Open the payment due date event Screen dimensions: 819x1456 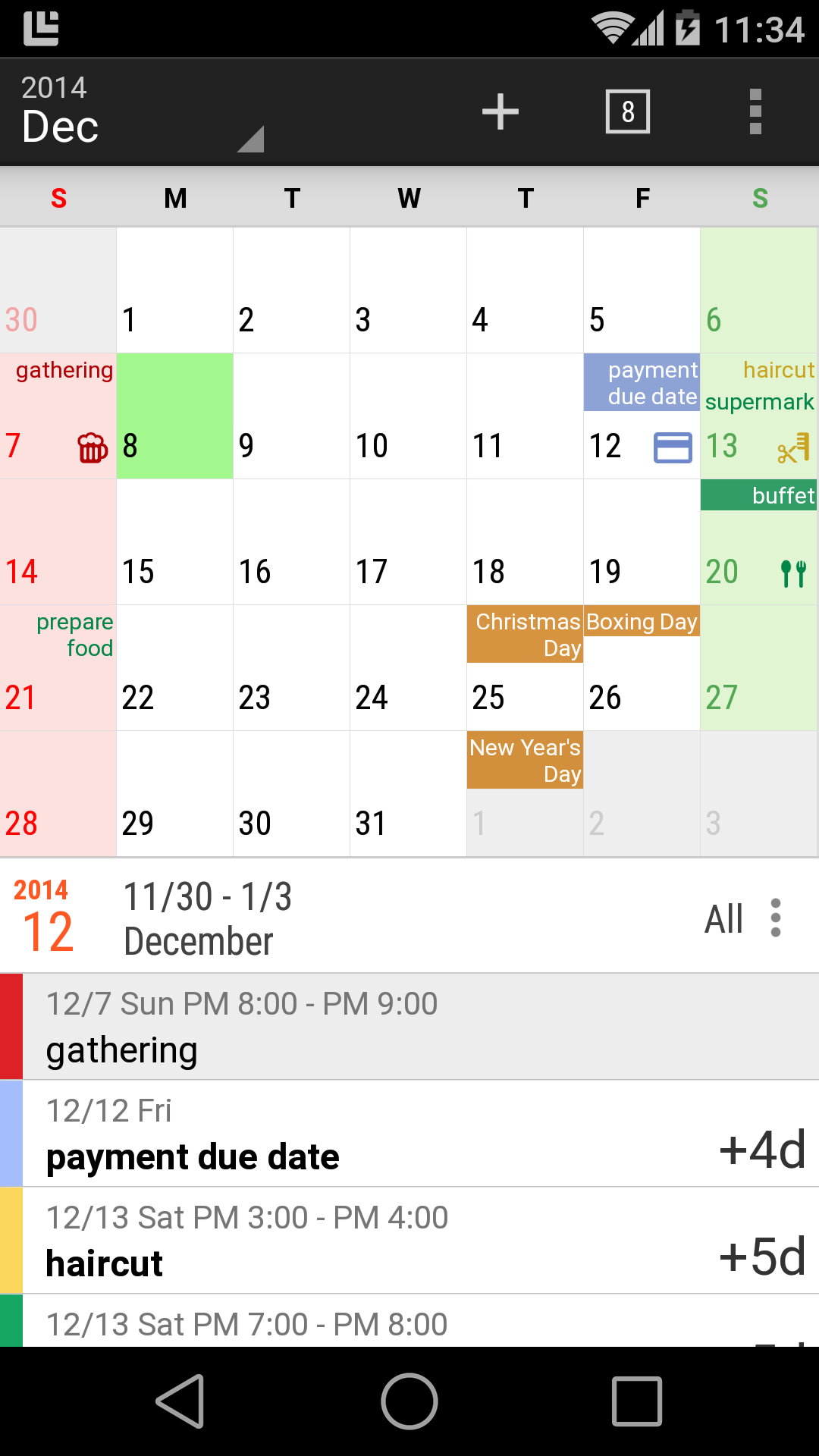coord(409,1134)
